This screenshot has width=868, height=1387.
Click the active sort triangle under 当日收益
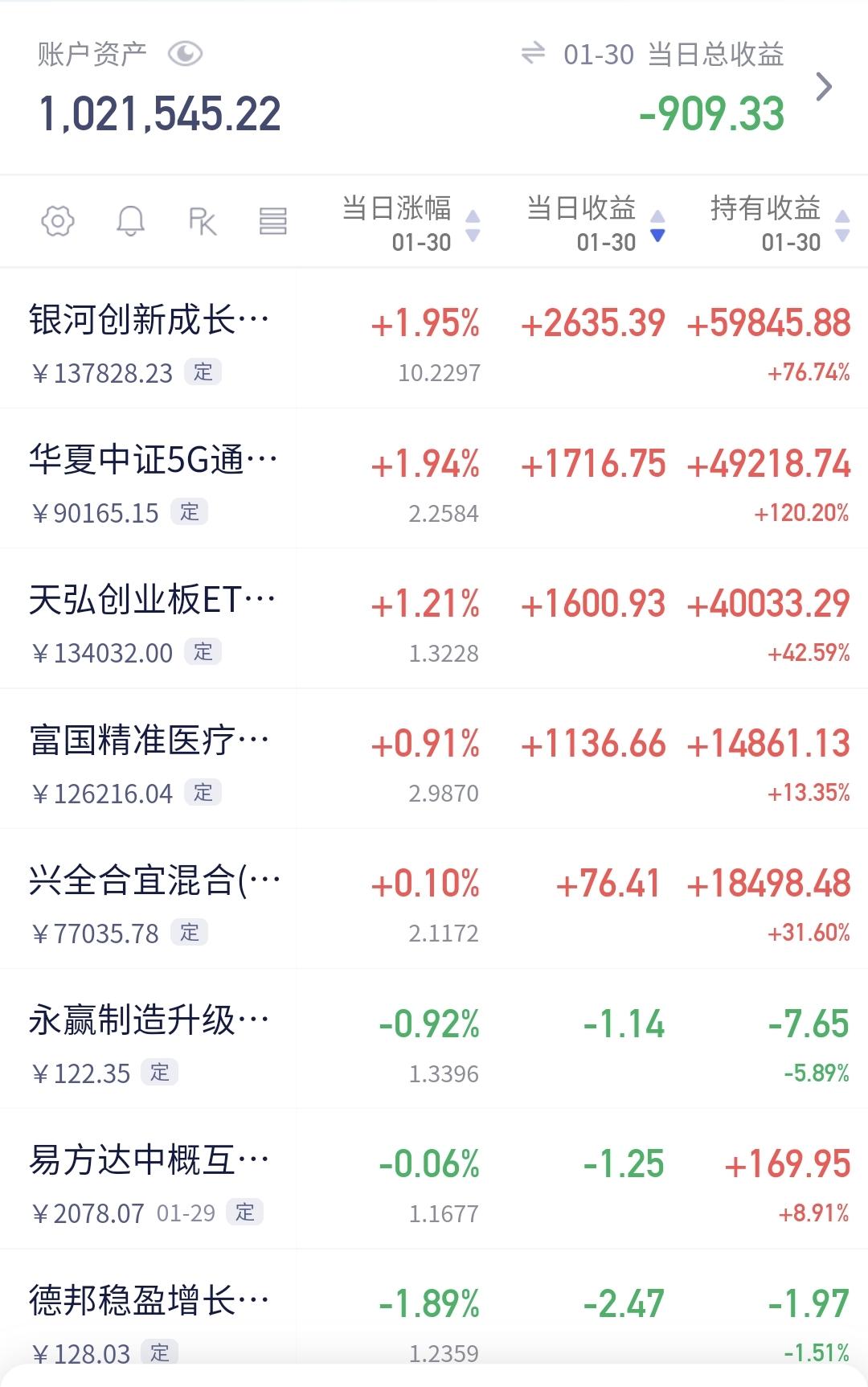tap(657, 237)
